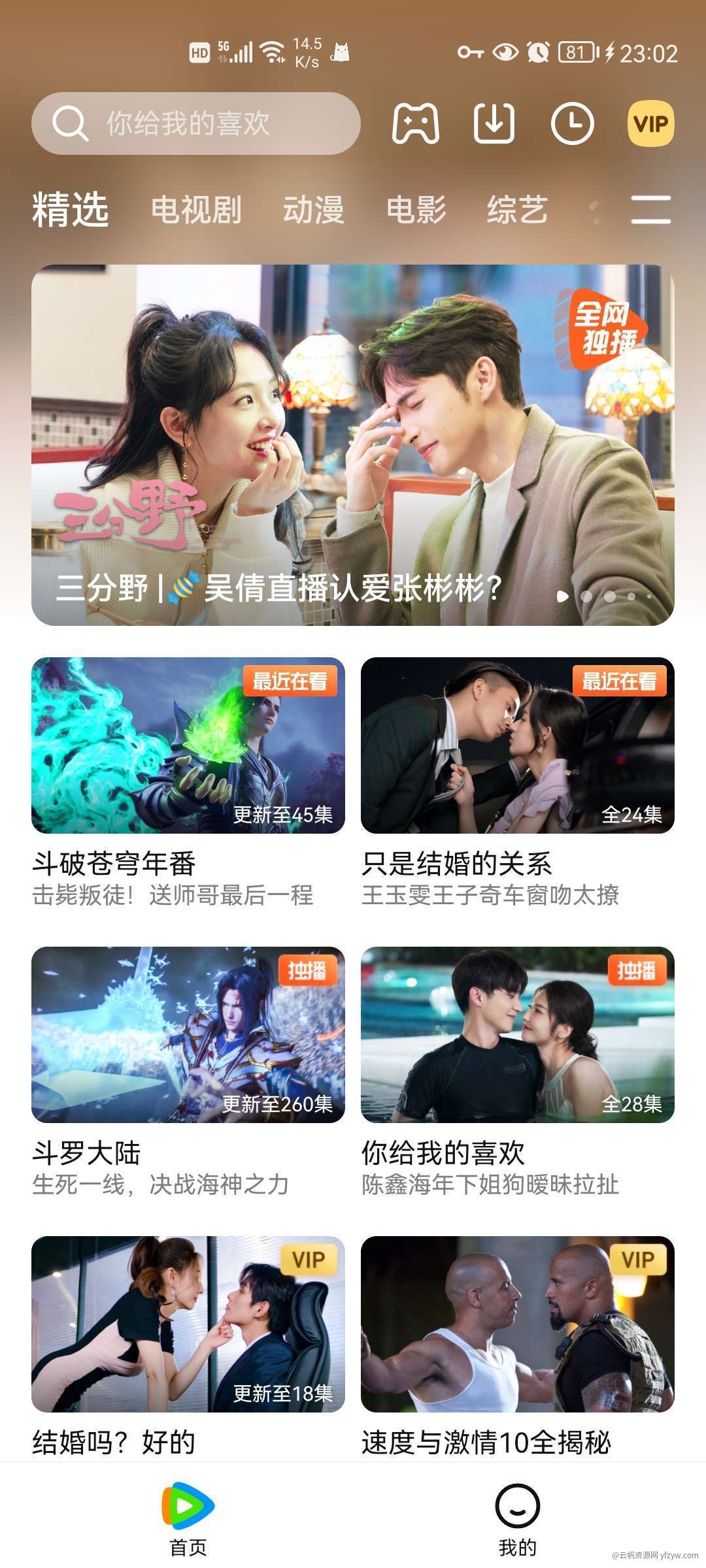
Task: Open the VIP membership badge
Action: (650, 123)
